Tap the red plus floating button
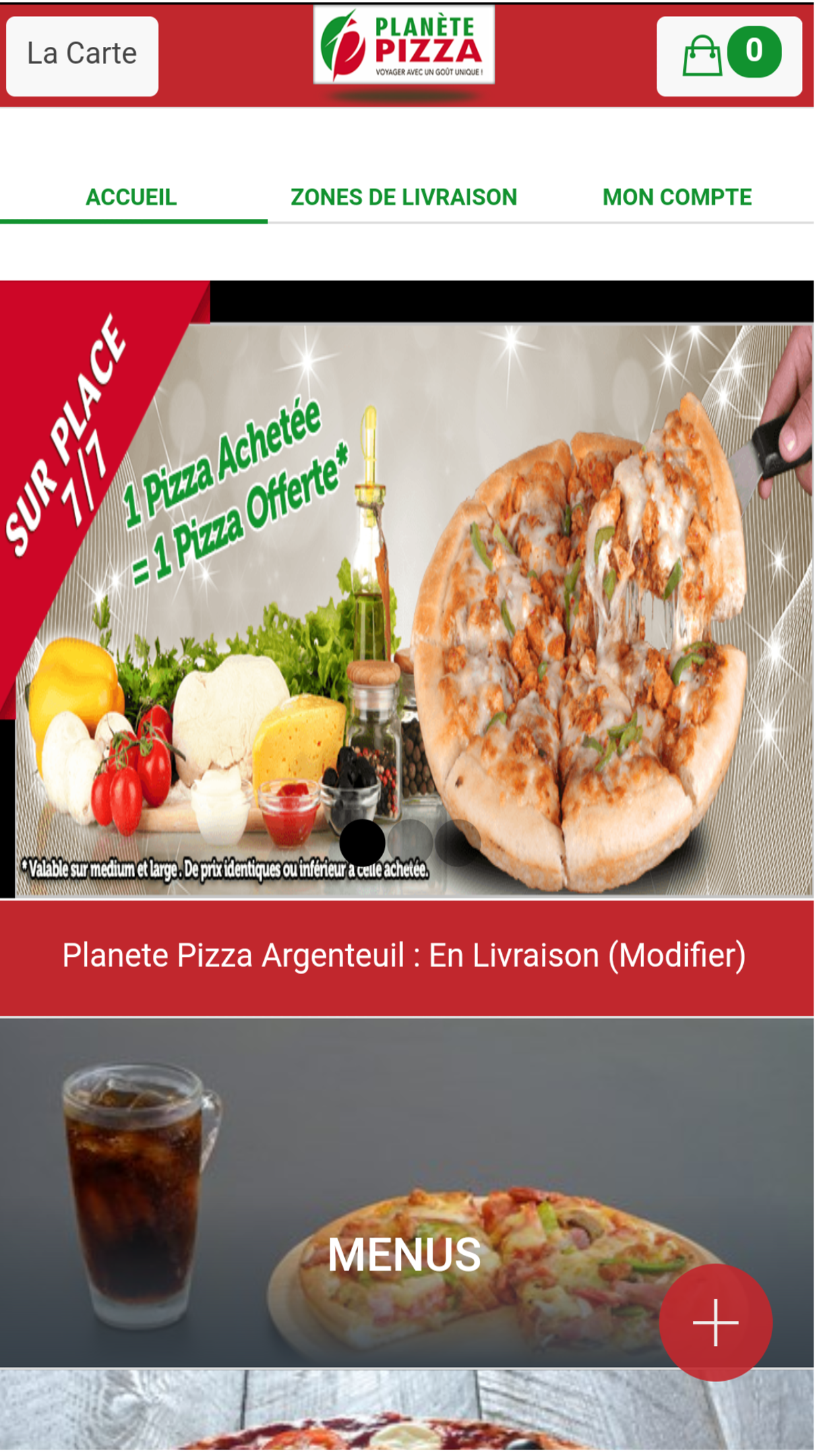Screen dimensions: 819x1456 coord(715,1322)
